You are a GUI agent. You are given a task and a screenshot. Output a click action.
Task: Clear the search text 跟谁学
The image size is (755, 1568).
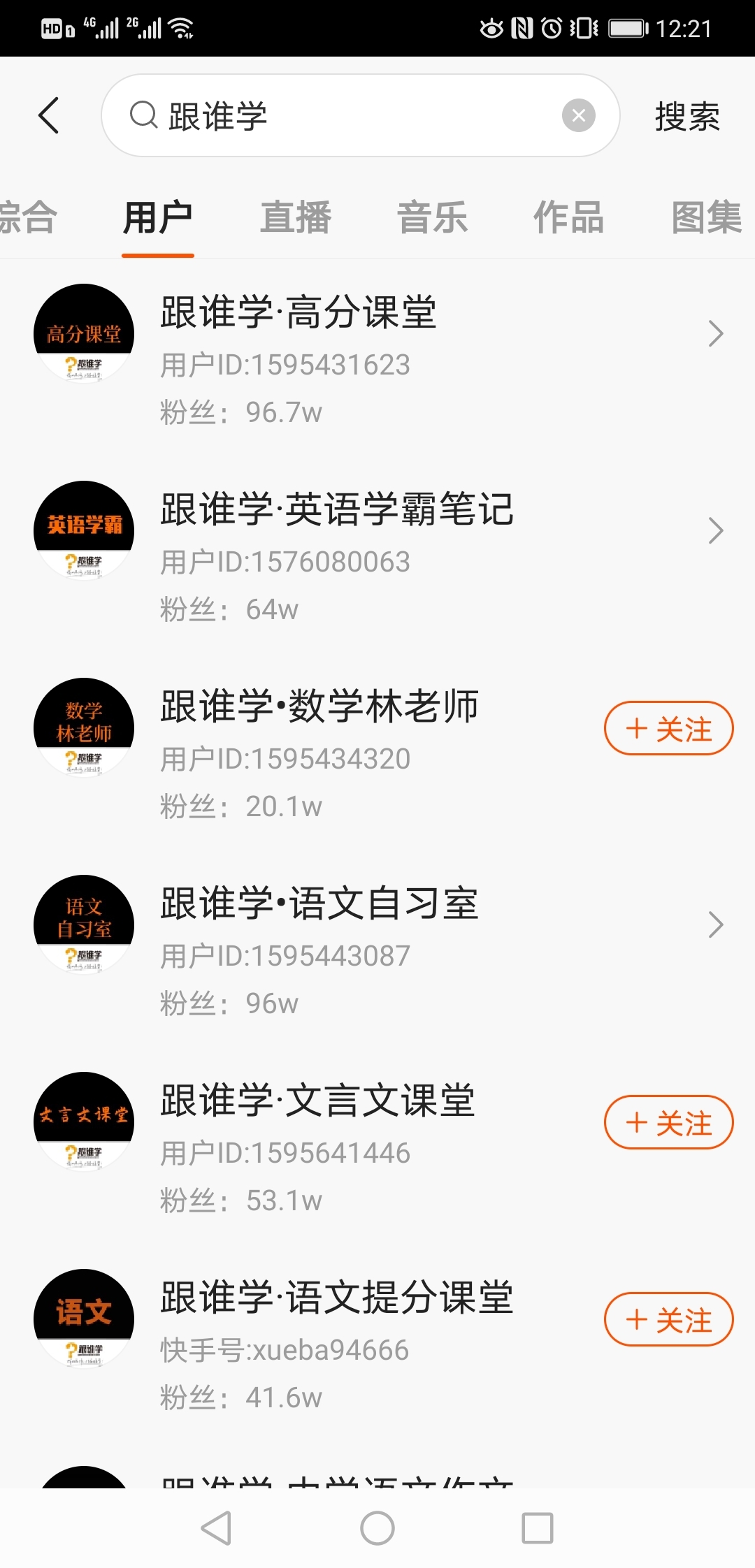(x=579, y=115)
